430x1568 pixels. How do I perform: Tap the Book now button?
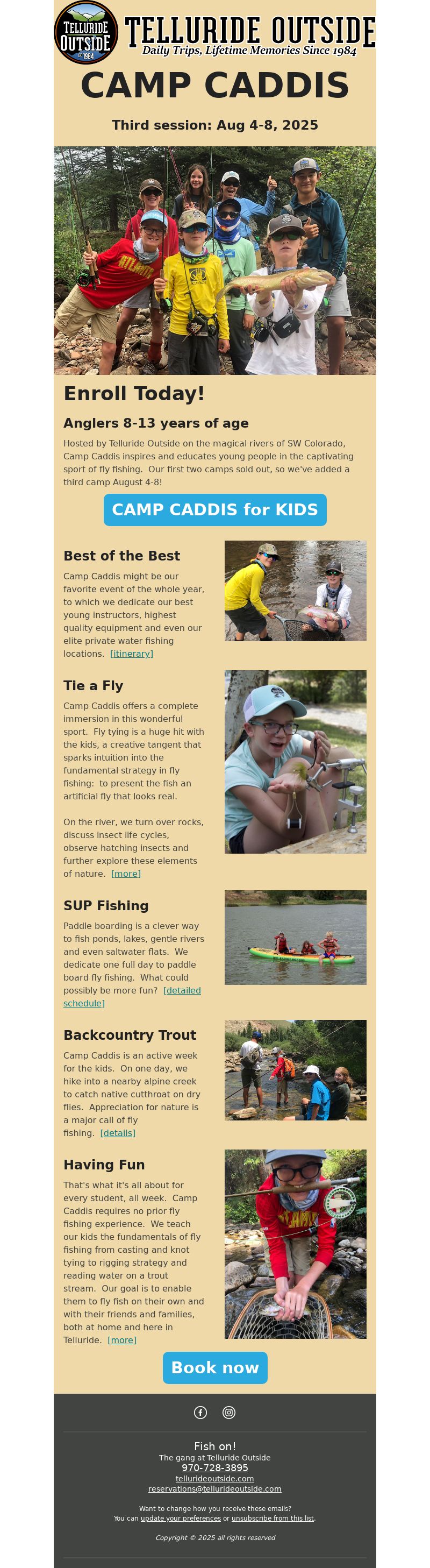point(214,1368)
